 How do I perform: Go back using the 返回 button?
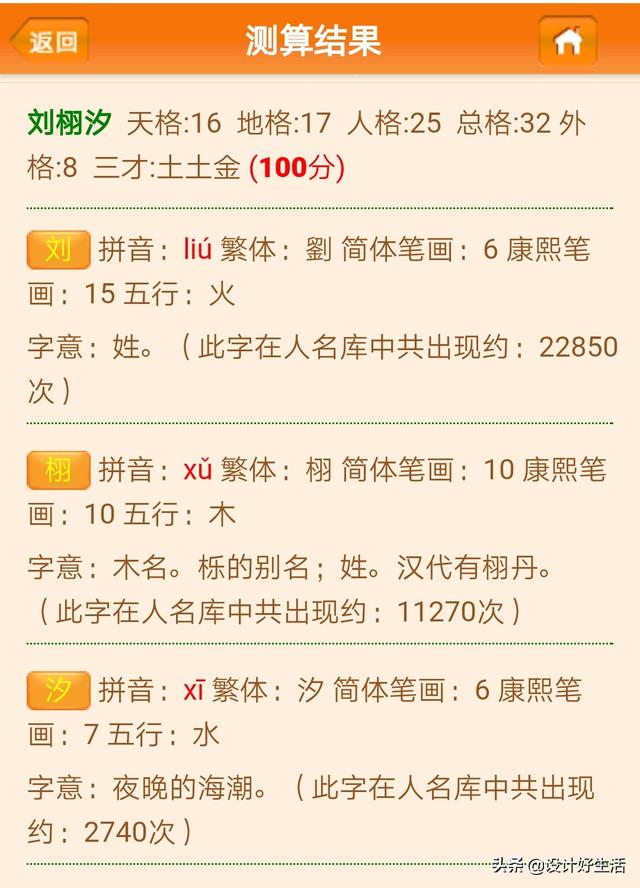coord(50,41)
